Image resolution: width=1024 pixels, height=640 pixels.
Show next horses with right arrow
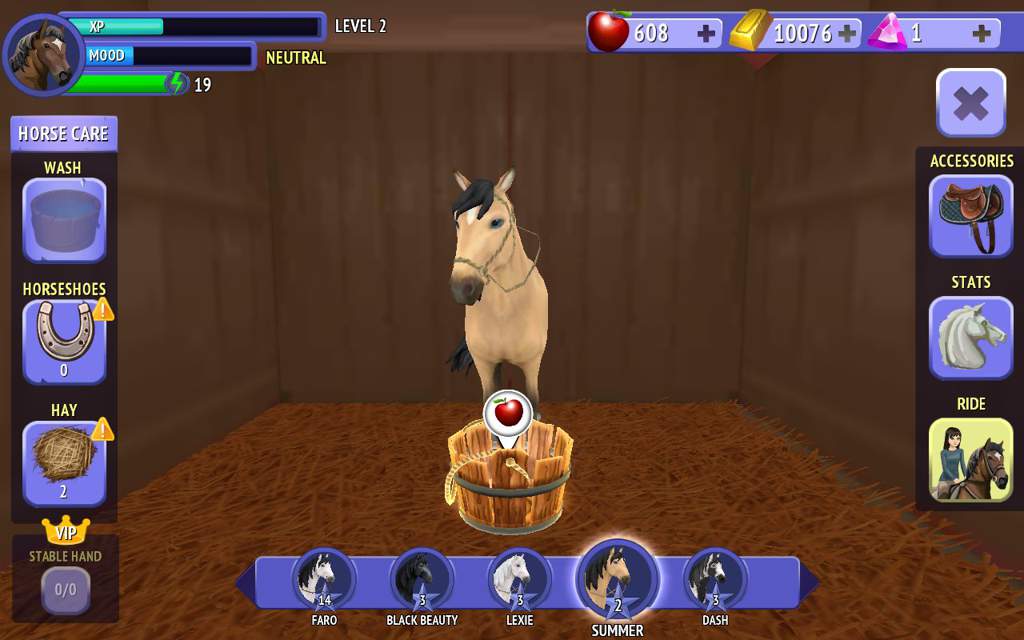pos(810,583)
